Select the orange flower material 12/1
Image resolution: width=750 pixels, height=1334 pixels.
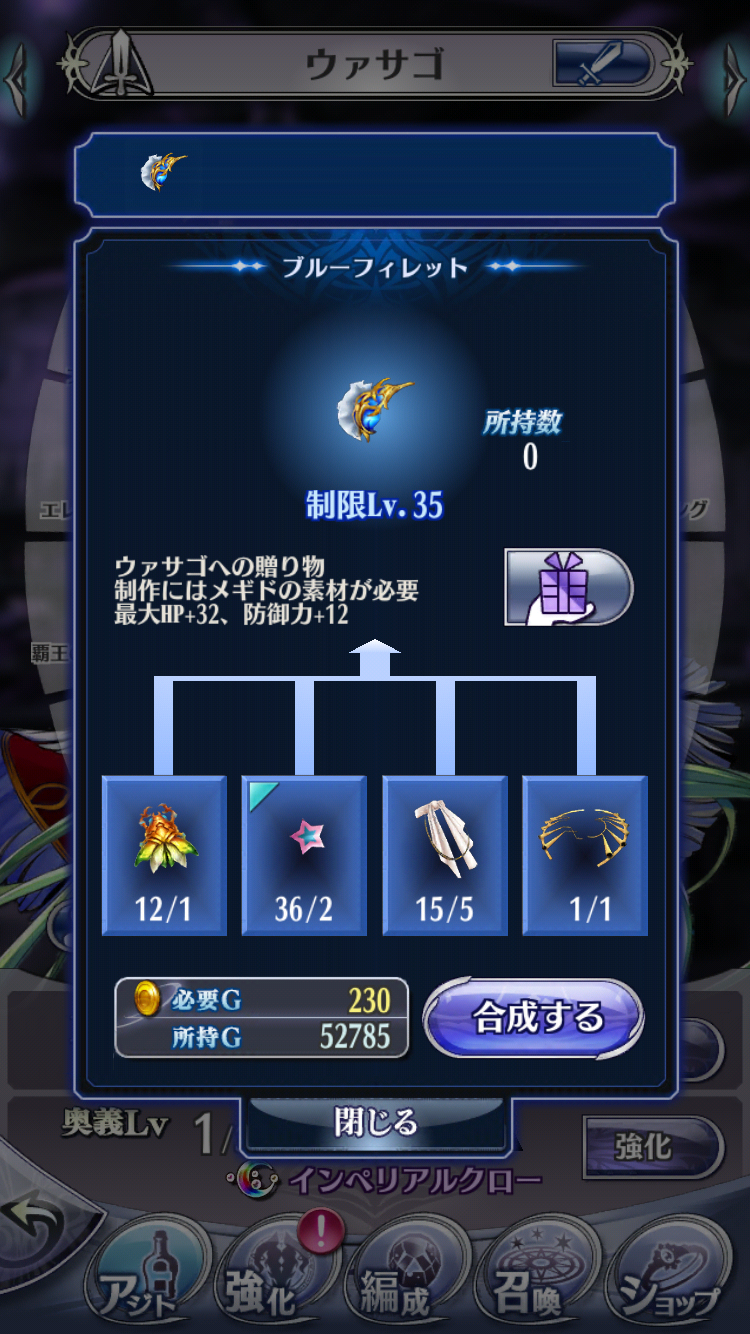pos(165,856)
